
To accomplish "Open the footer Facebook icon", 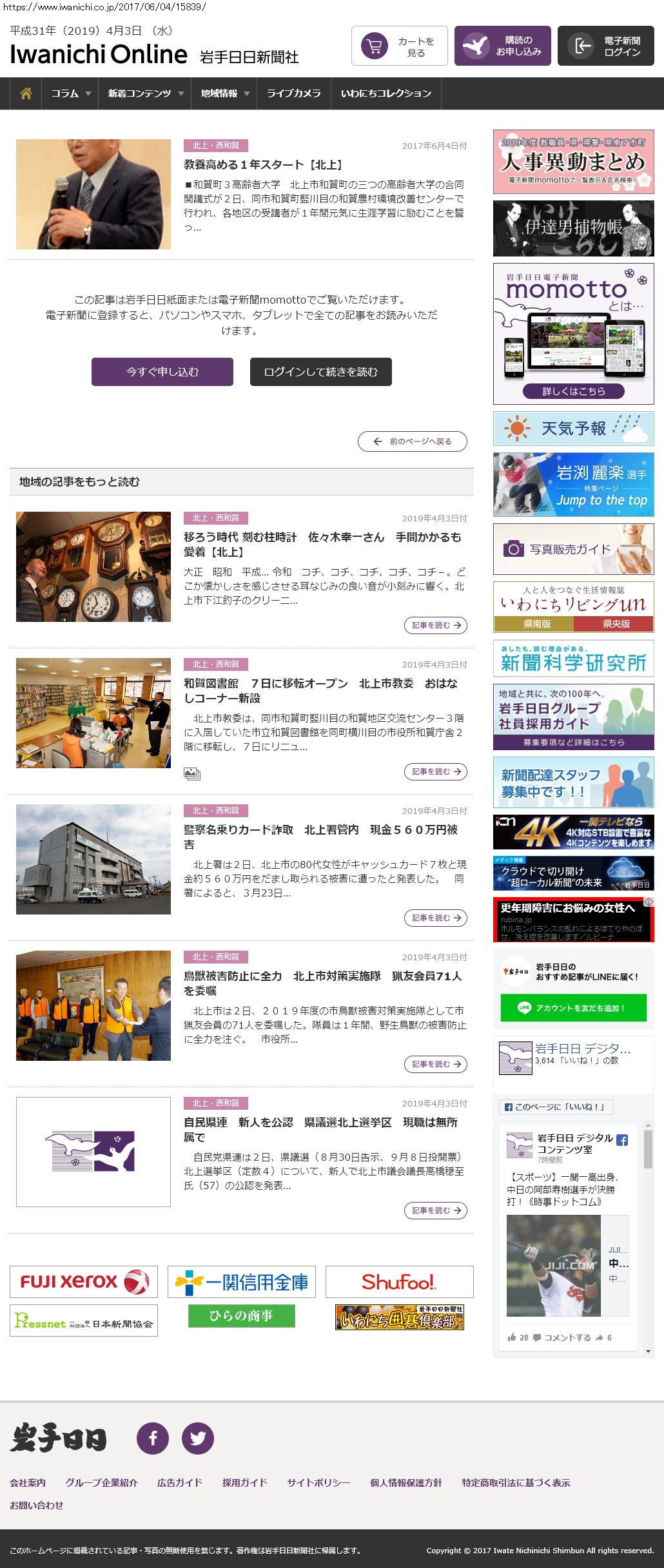I will (x=153, y=1438).
